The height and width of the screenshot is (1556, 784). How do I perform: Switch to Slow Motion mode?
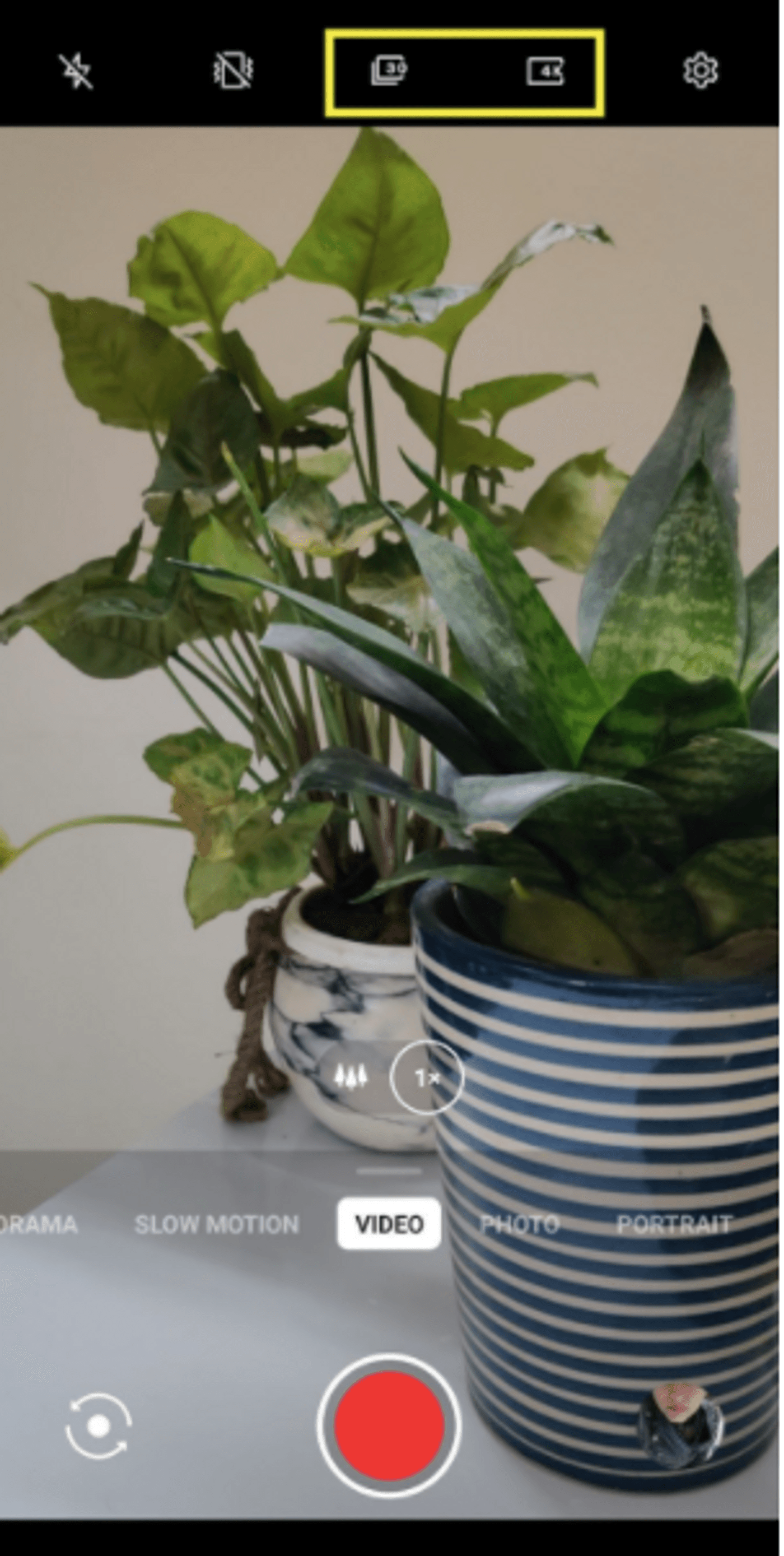pos(217,1224)
